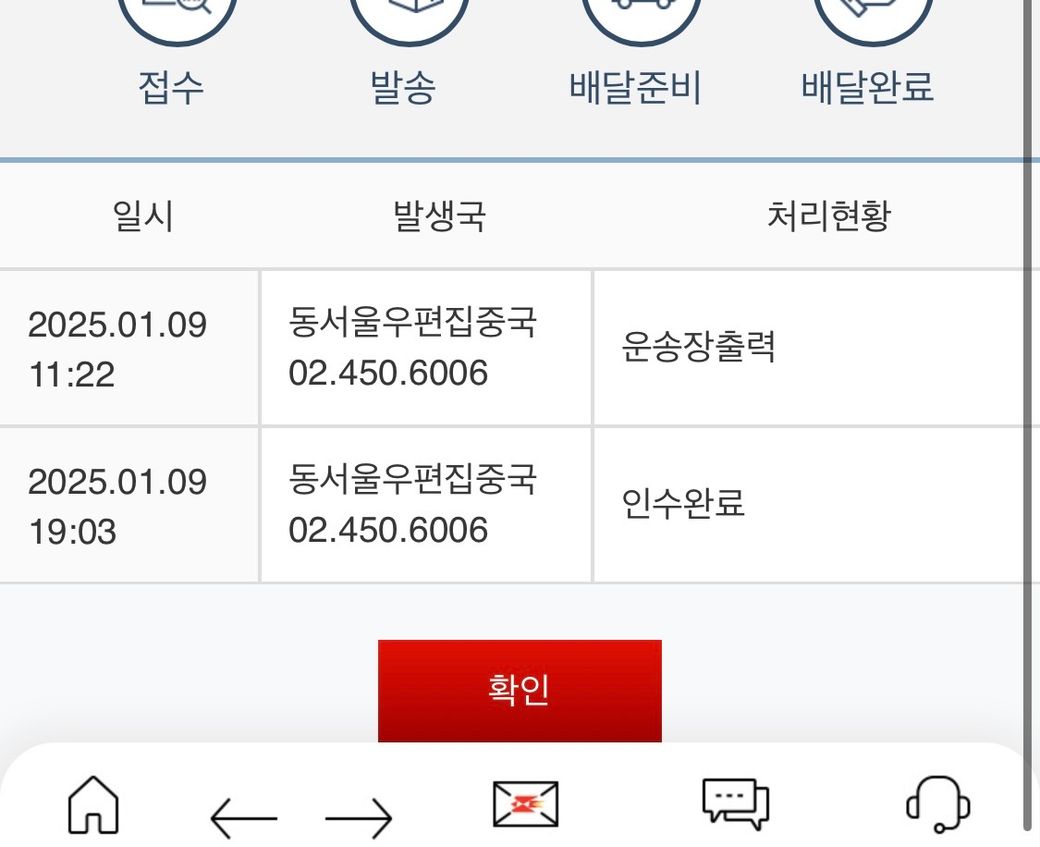Open the chat bubbles icon
The height and width of the screenshot is (847, 1040).
735,803
